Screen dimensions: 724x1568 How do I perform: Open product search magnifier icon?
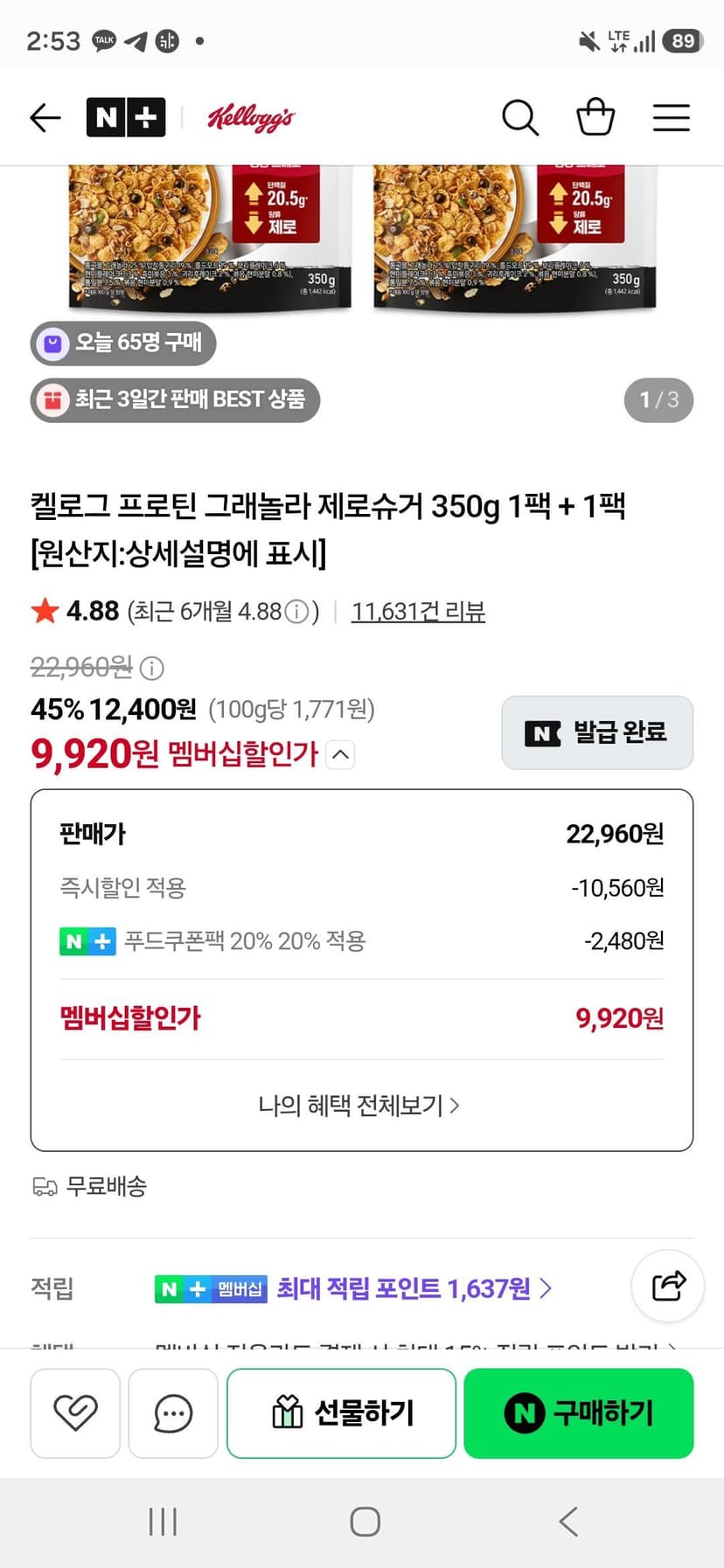520,117
